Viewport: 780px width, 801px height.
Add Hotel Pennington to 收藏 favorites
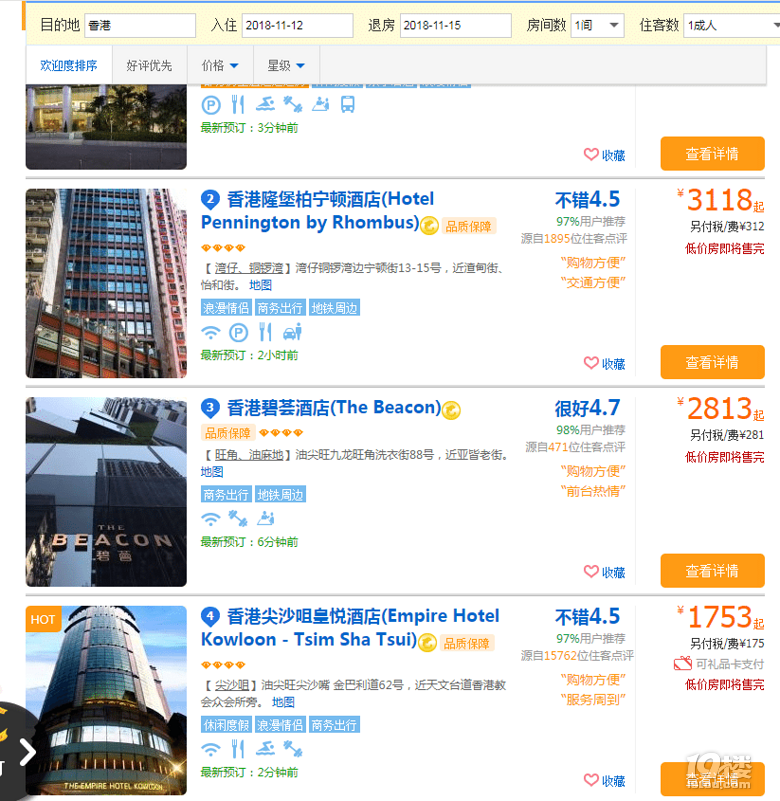coord(605,364)
